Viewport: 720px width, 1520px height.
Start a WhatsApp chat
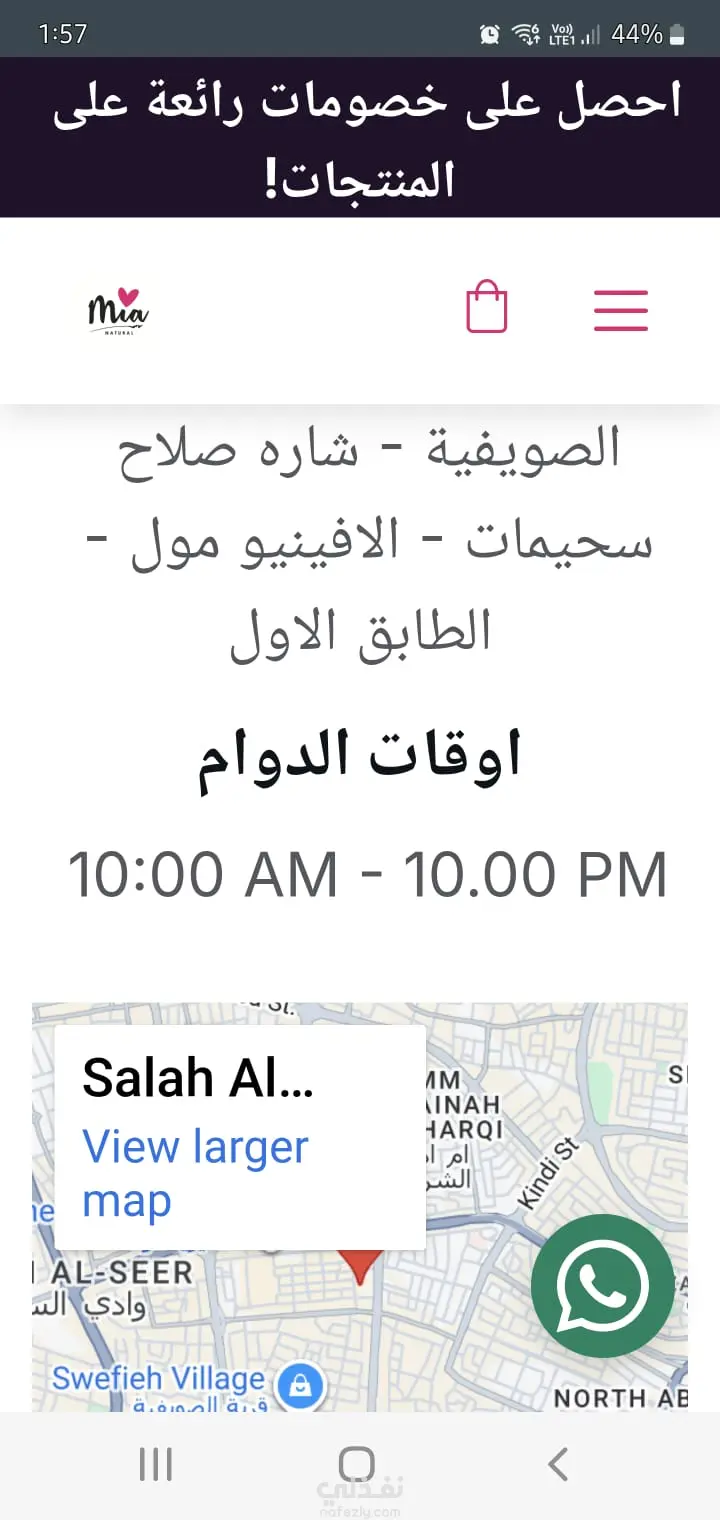tap(602, 1286)
